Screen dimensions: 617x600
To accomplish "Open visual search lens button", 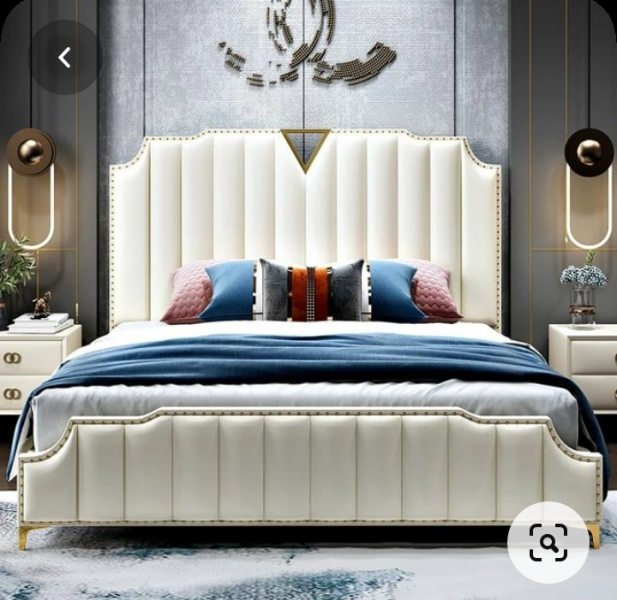I will pos(548,543).
